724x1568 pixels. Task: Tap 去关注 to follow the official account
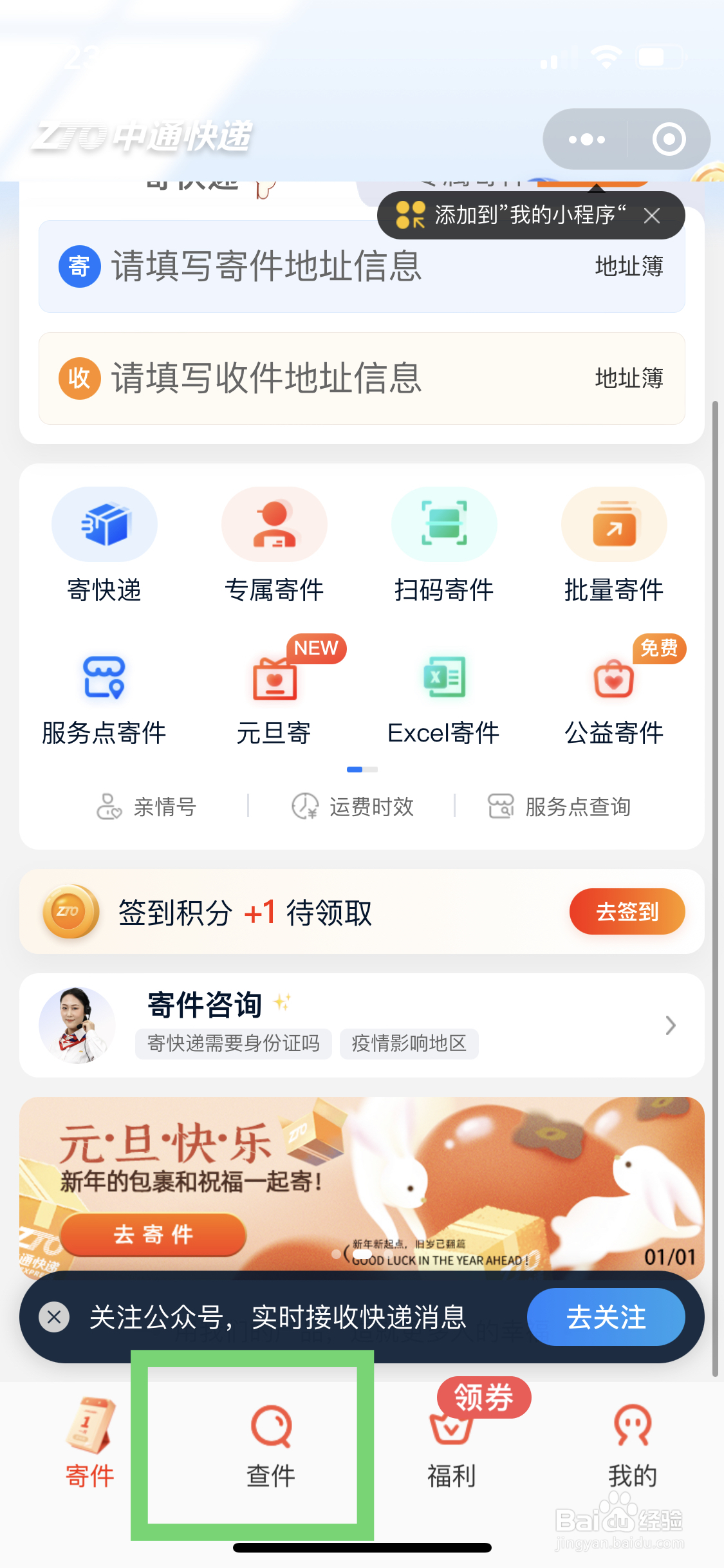606,1317
